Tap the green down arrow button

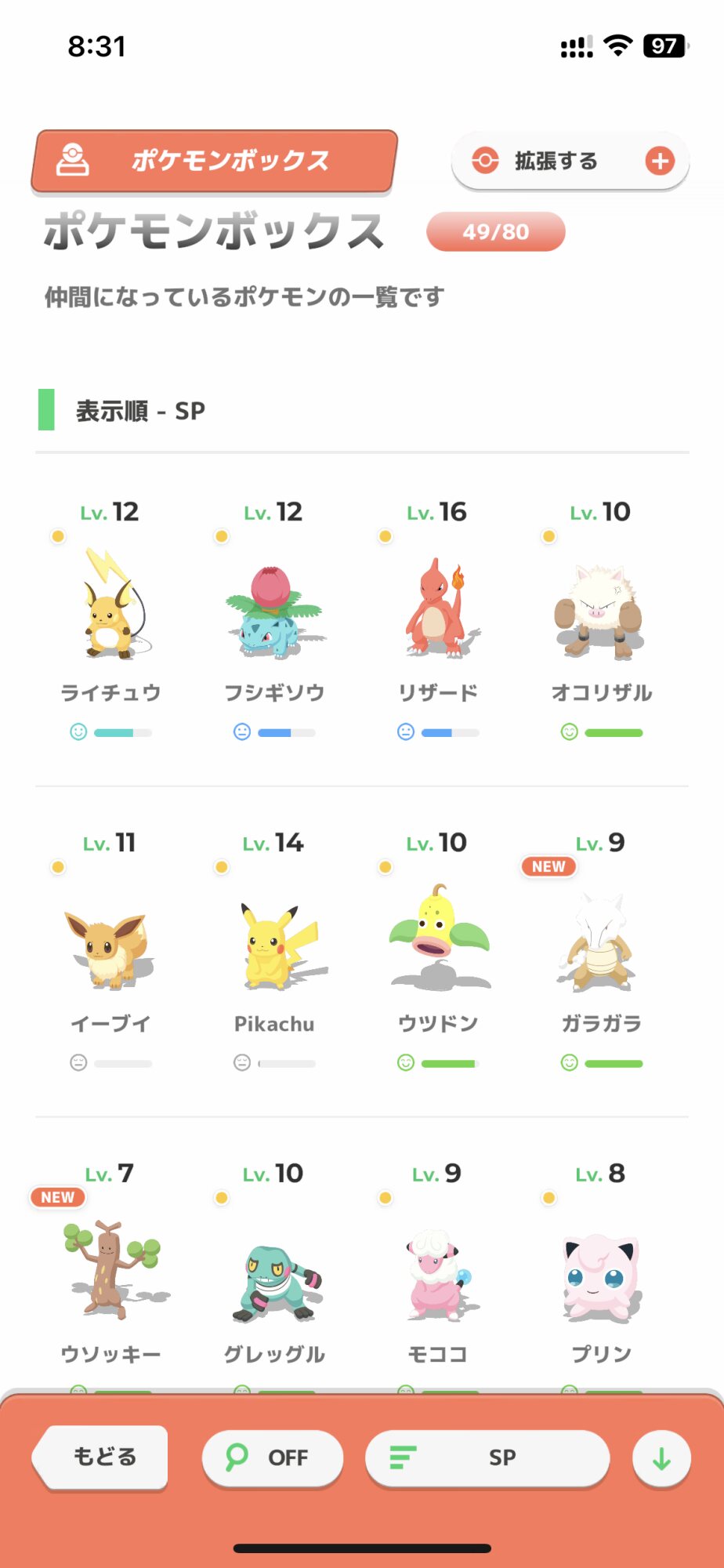661,1458
